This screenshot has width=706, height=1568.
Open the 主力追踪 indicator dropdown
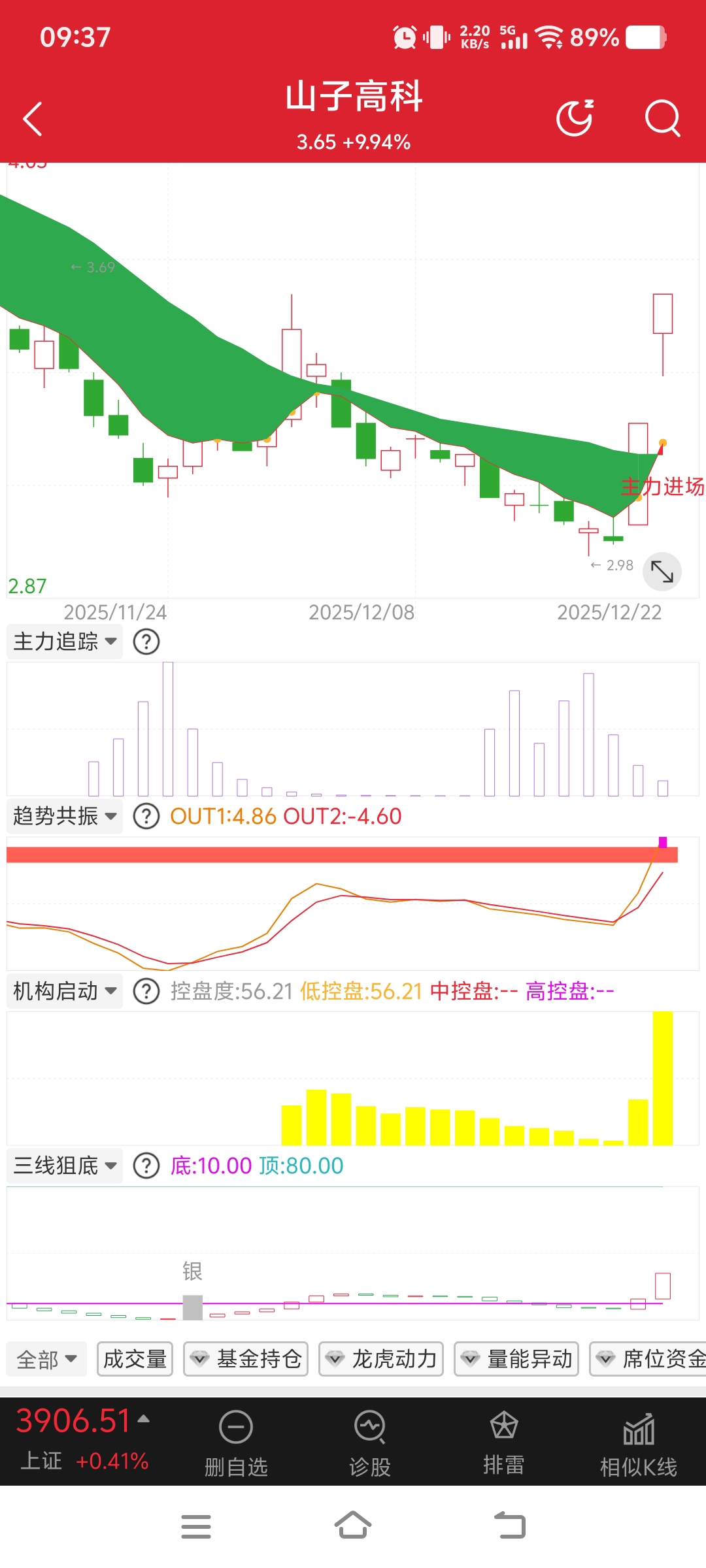tap(65, 642)
